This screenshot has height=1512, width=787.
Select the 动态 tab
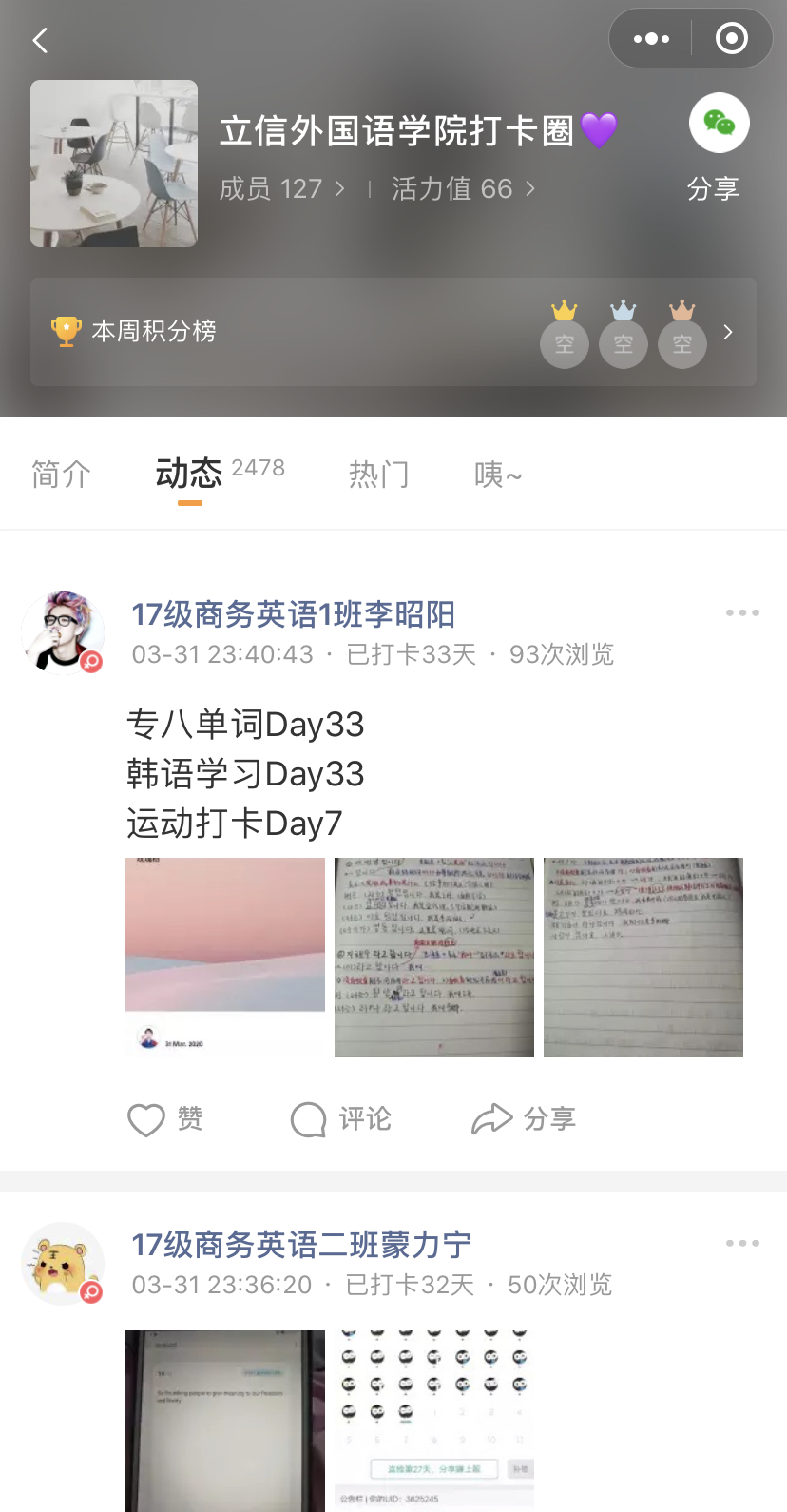point(189,473)
